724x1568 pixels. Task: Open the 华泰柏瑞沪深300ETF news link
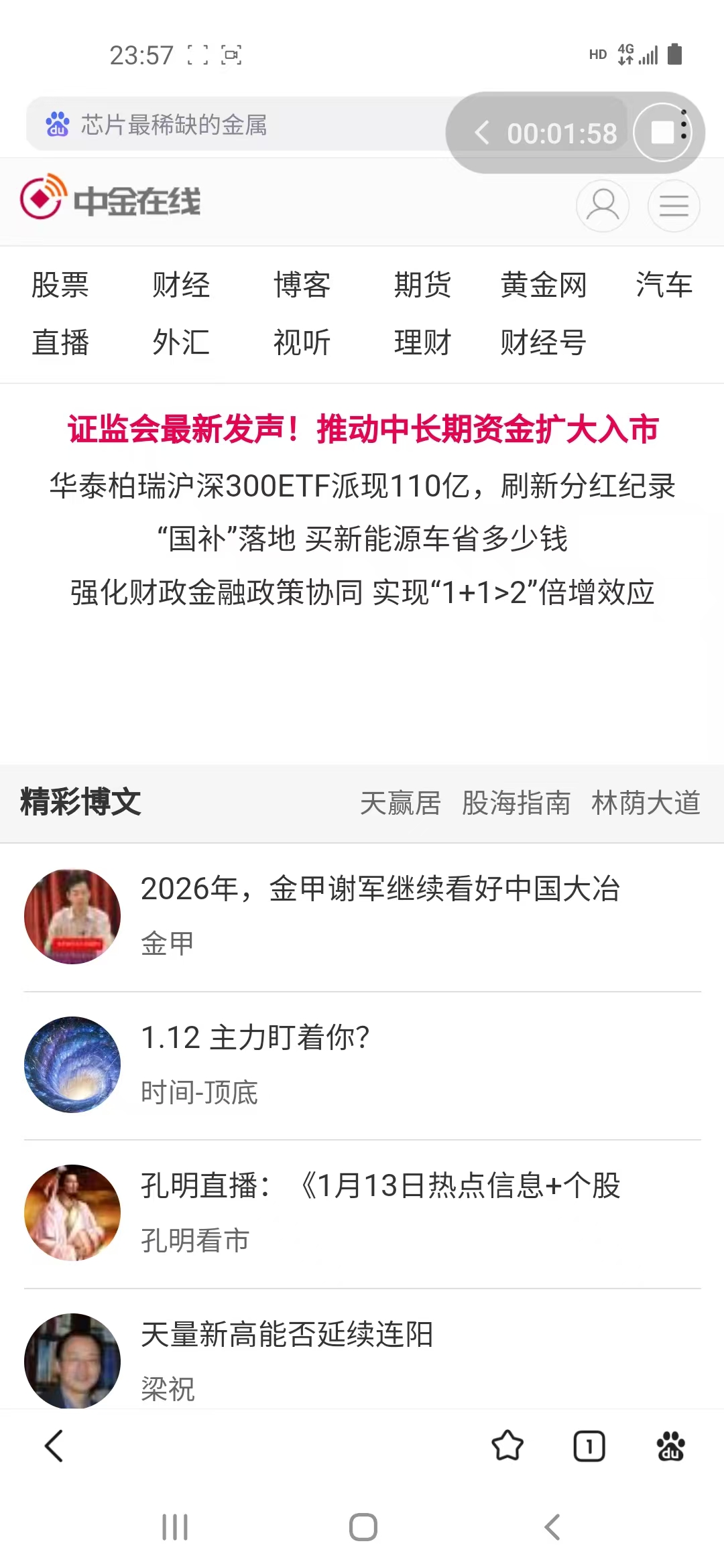pyautogui.click(x=362, y=486)
